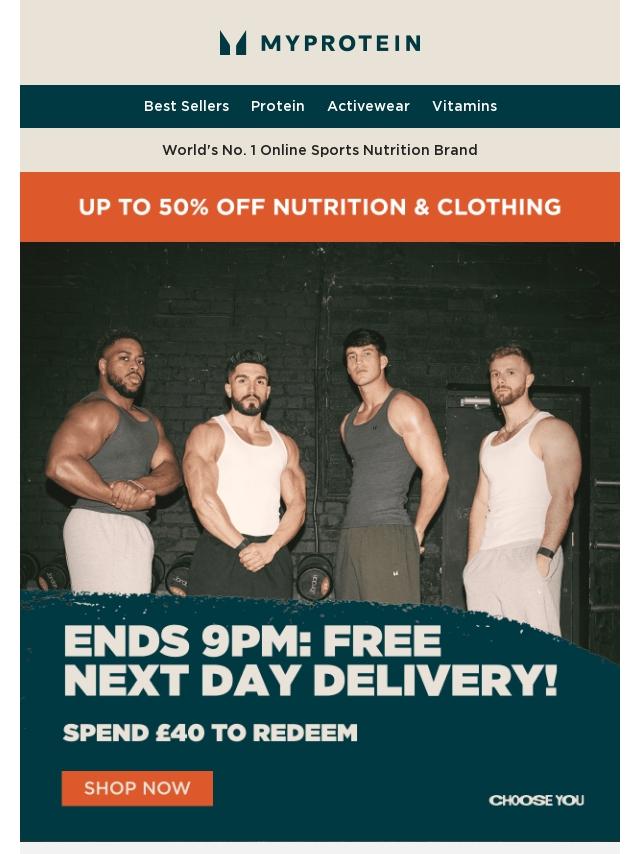
Task: Browse the Vitamins link
Action: click(464, 106)
